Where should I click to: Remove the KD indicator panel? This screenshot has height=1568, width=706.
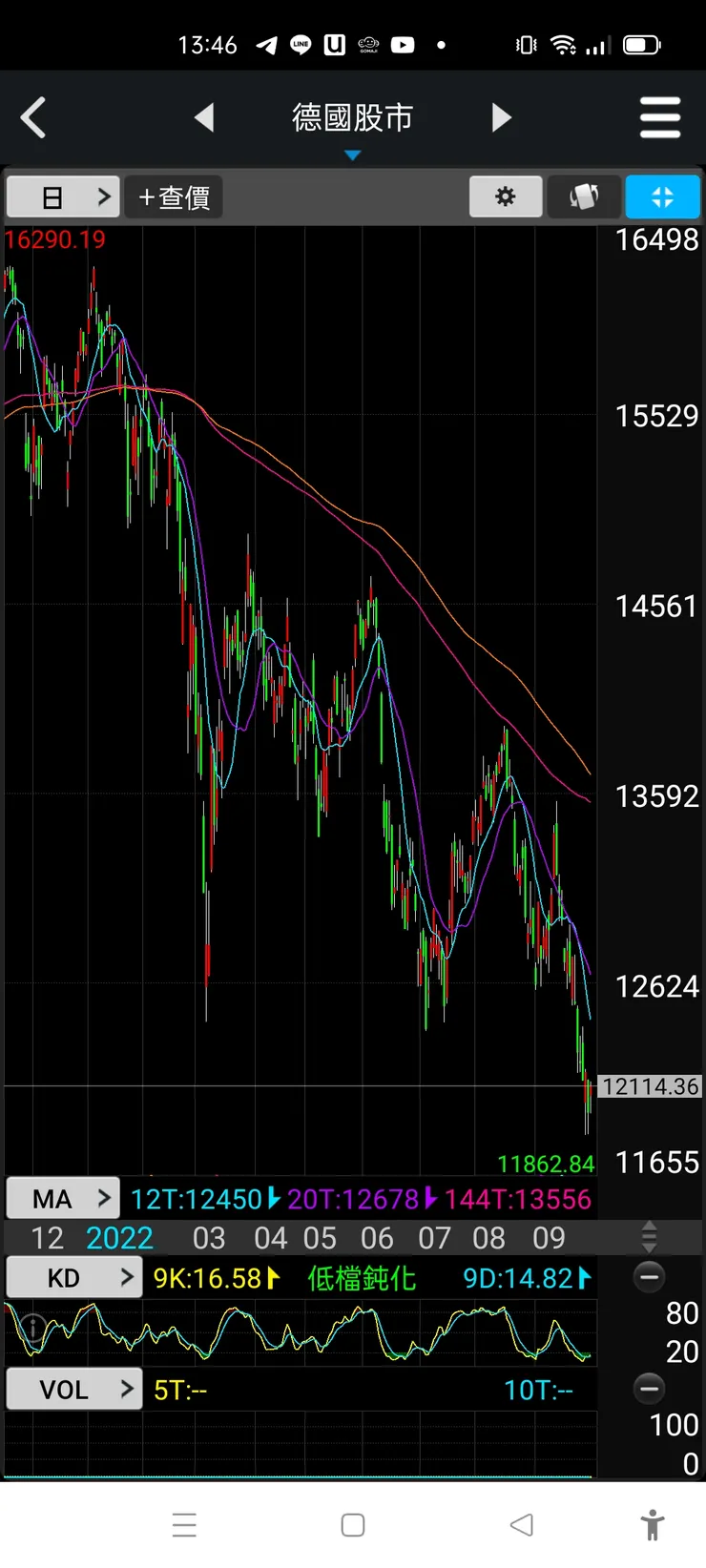click(649, 1277)
